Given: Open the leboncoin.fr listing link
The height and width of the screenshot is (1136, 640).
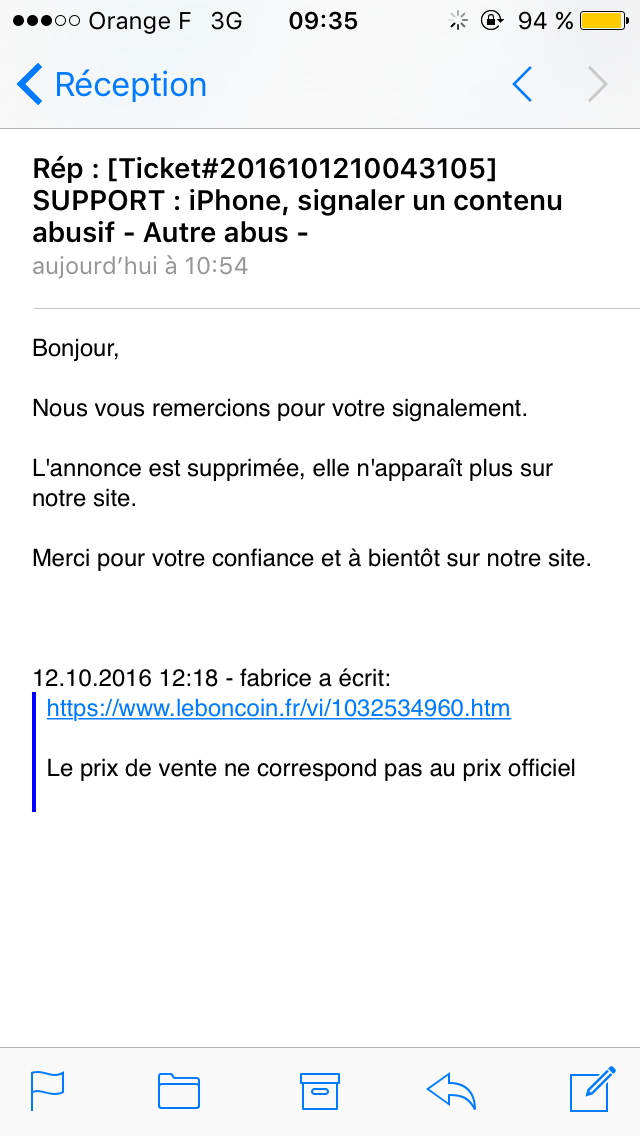Looking at the screenshot, I should pos(278,709).
